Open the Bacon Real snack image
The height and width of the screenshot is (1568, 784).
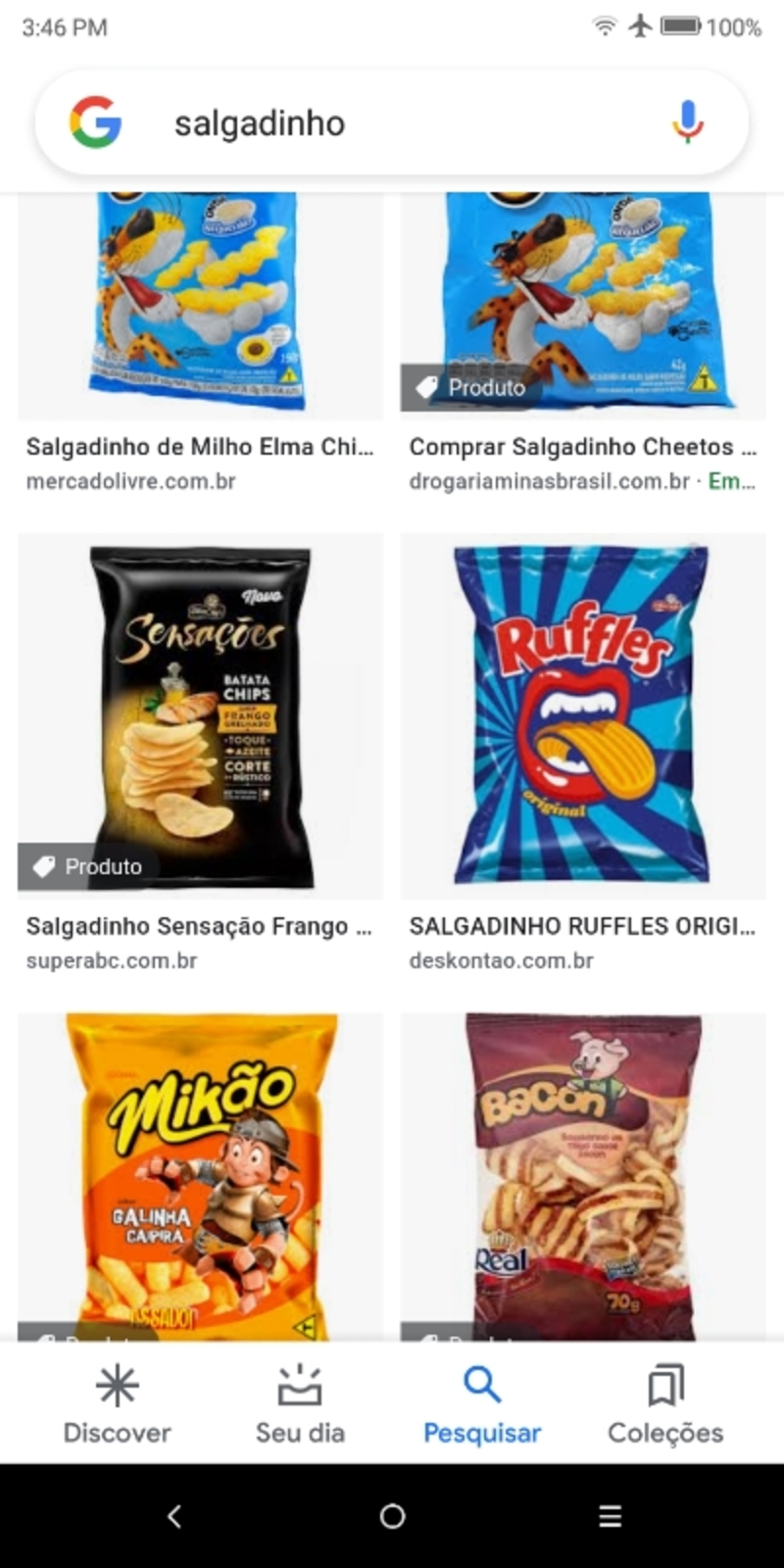582,1176
